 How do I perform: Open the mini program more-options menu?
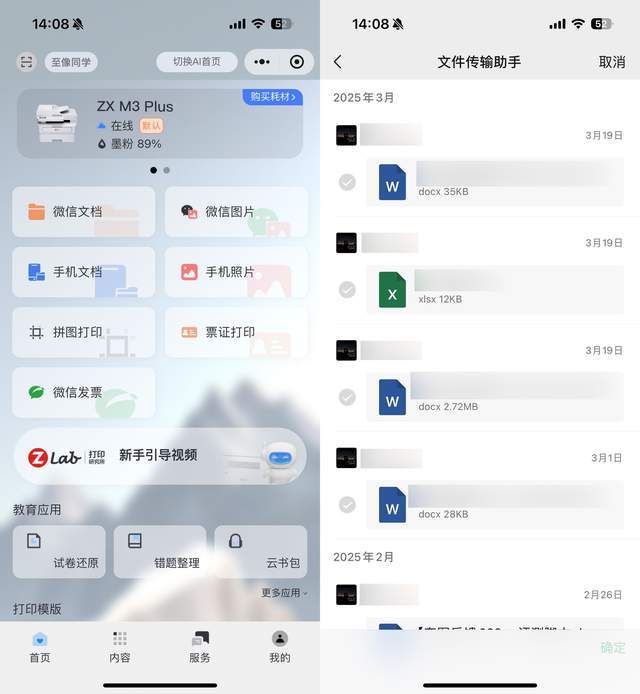coord(262,62)
